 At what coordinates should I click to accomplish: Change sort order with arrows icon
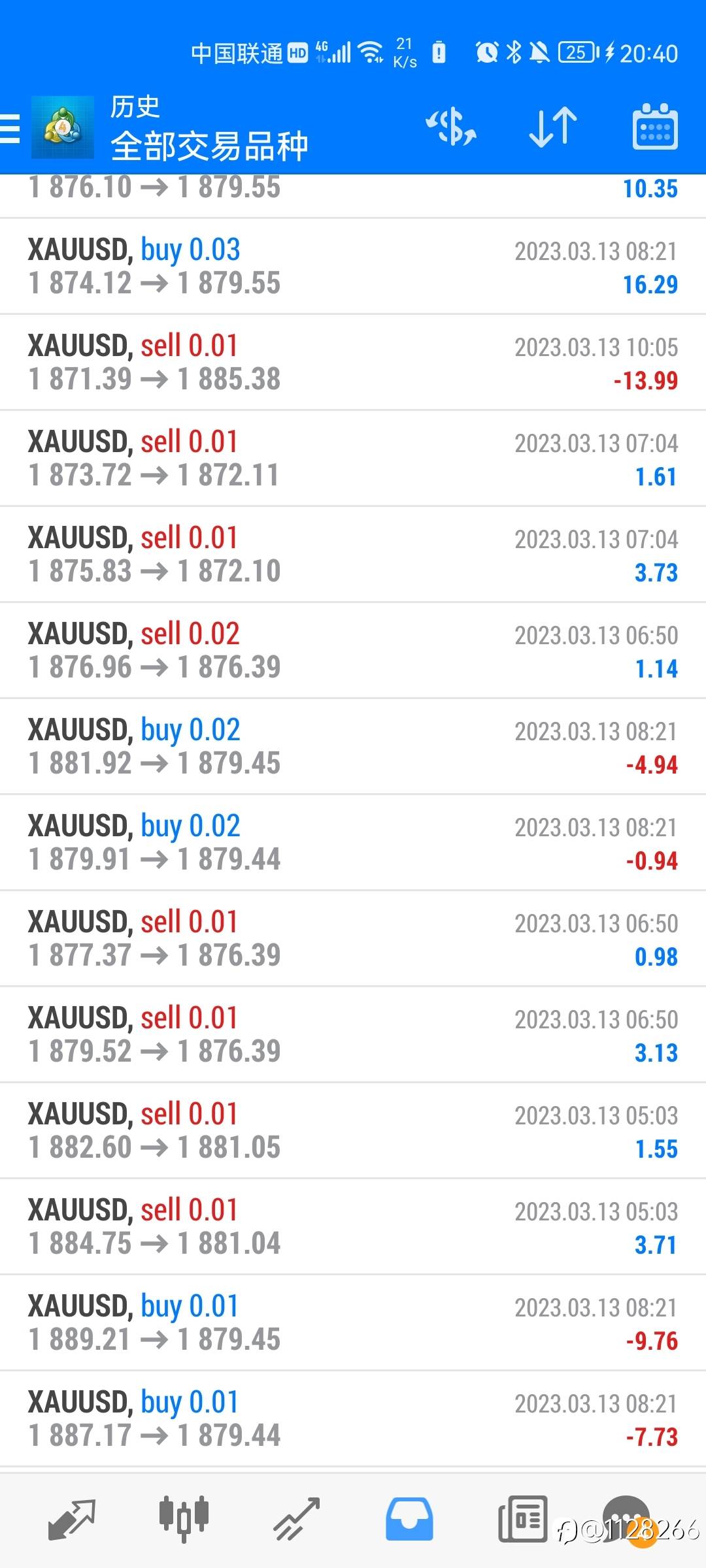click(553, 127)
